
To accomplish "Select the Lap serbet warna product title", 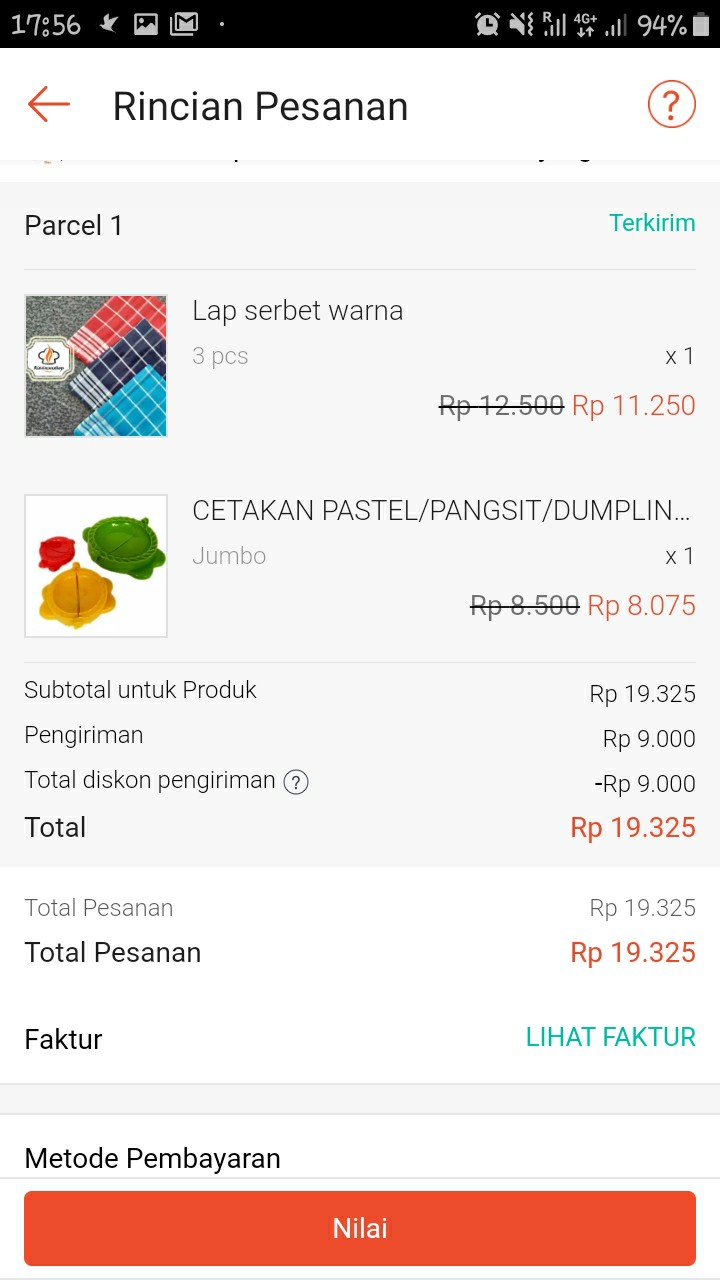I will coord(297,310).
